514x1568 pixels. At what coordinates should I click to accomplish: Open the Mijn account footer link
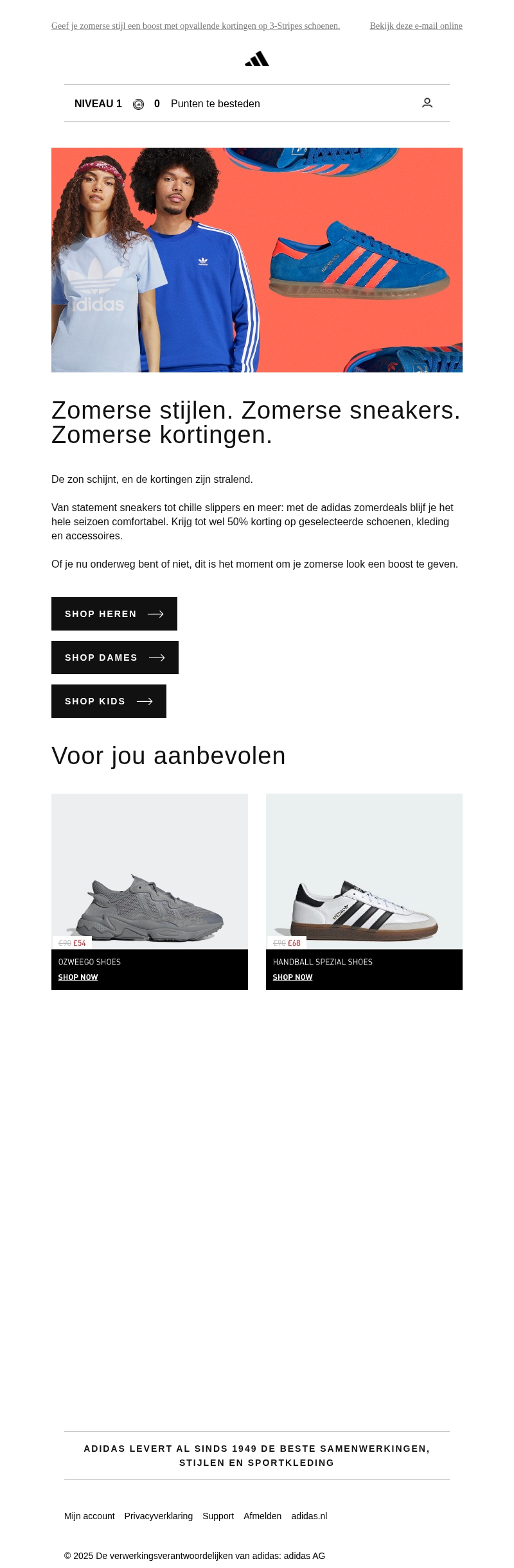pyautogui.click(x=89, y=1516)
